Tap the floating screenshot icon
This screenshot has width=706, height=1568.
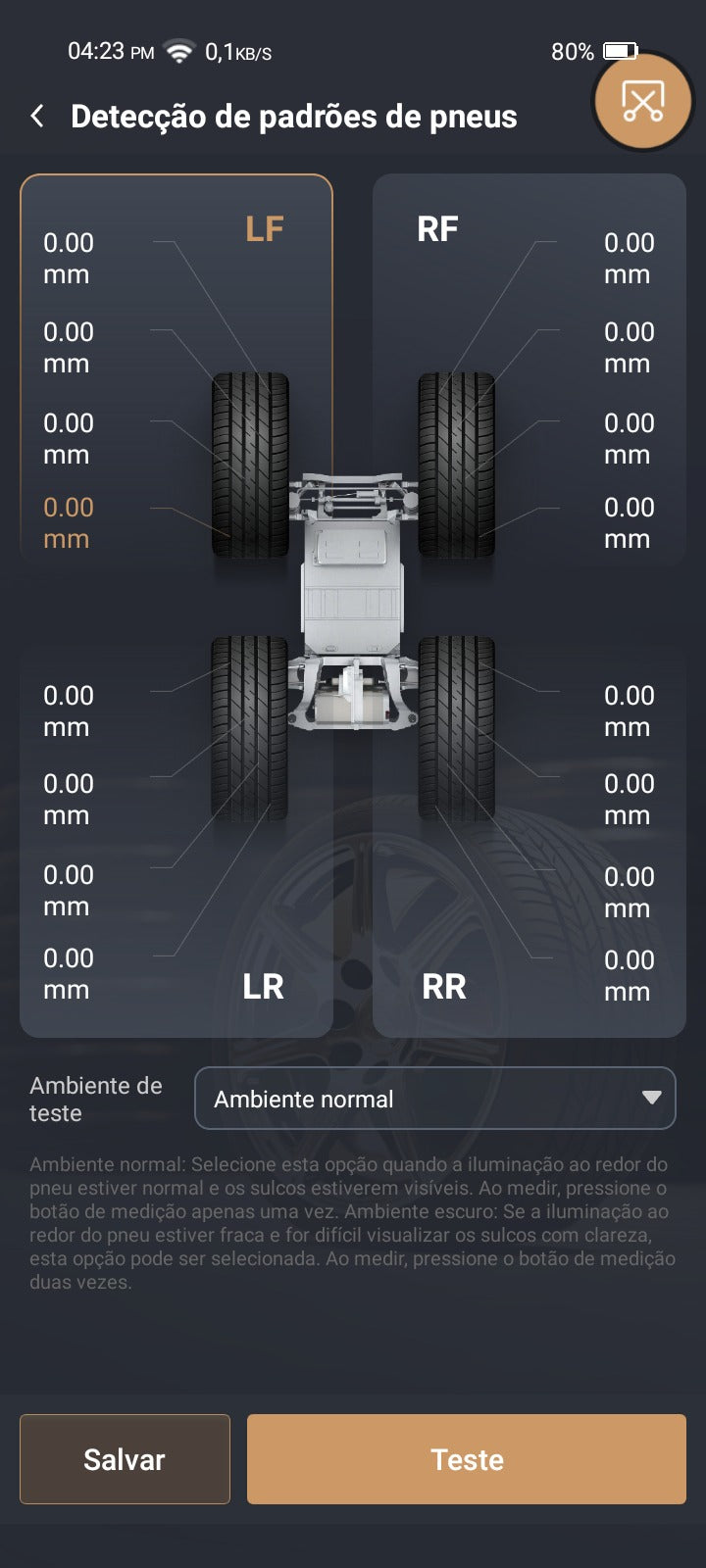[642, 101]
